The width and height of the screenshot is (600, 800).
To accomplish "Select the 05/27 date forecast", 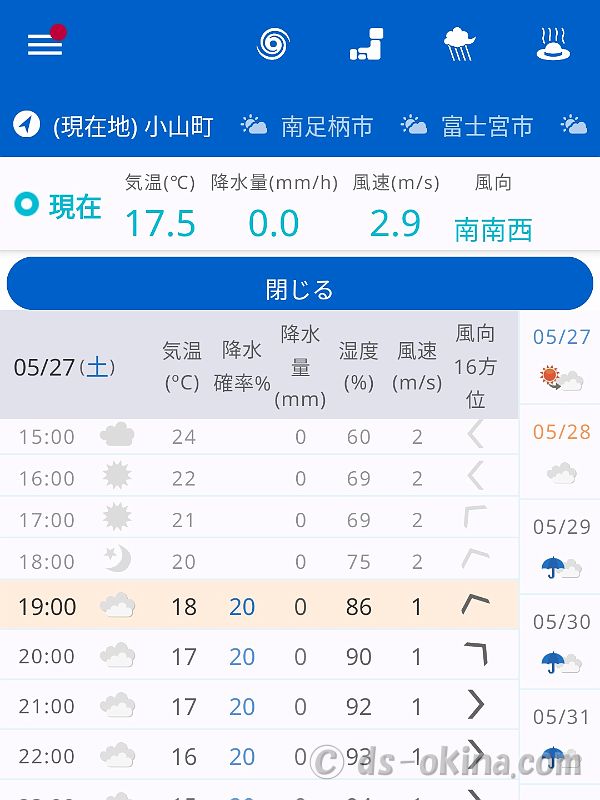I will (561, 358).
